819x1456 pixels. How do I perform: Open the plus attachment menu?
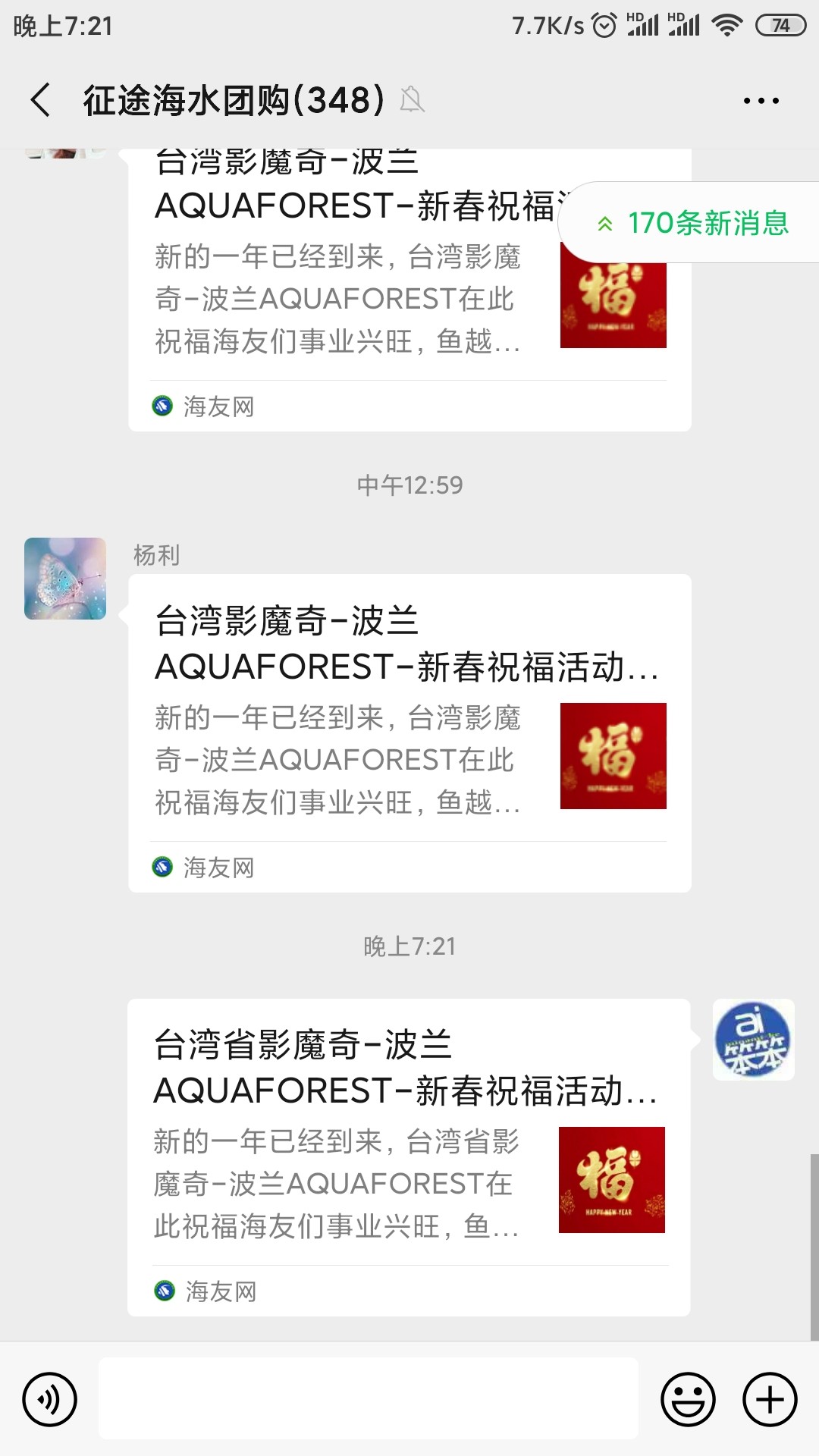tap(770, 1399)
